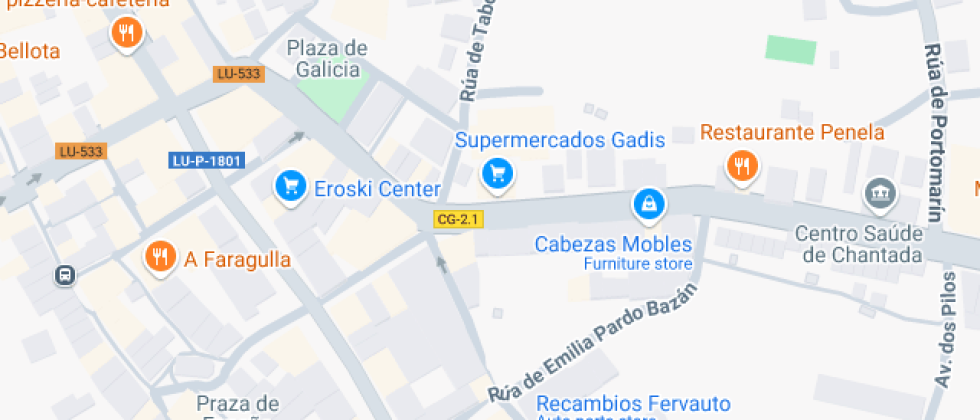Select the bus stop icon
980x420 pixels.
click(x=65, y=274)
